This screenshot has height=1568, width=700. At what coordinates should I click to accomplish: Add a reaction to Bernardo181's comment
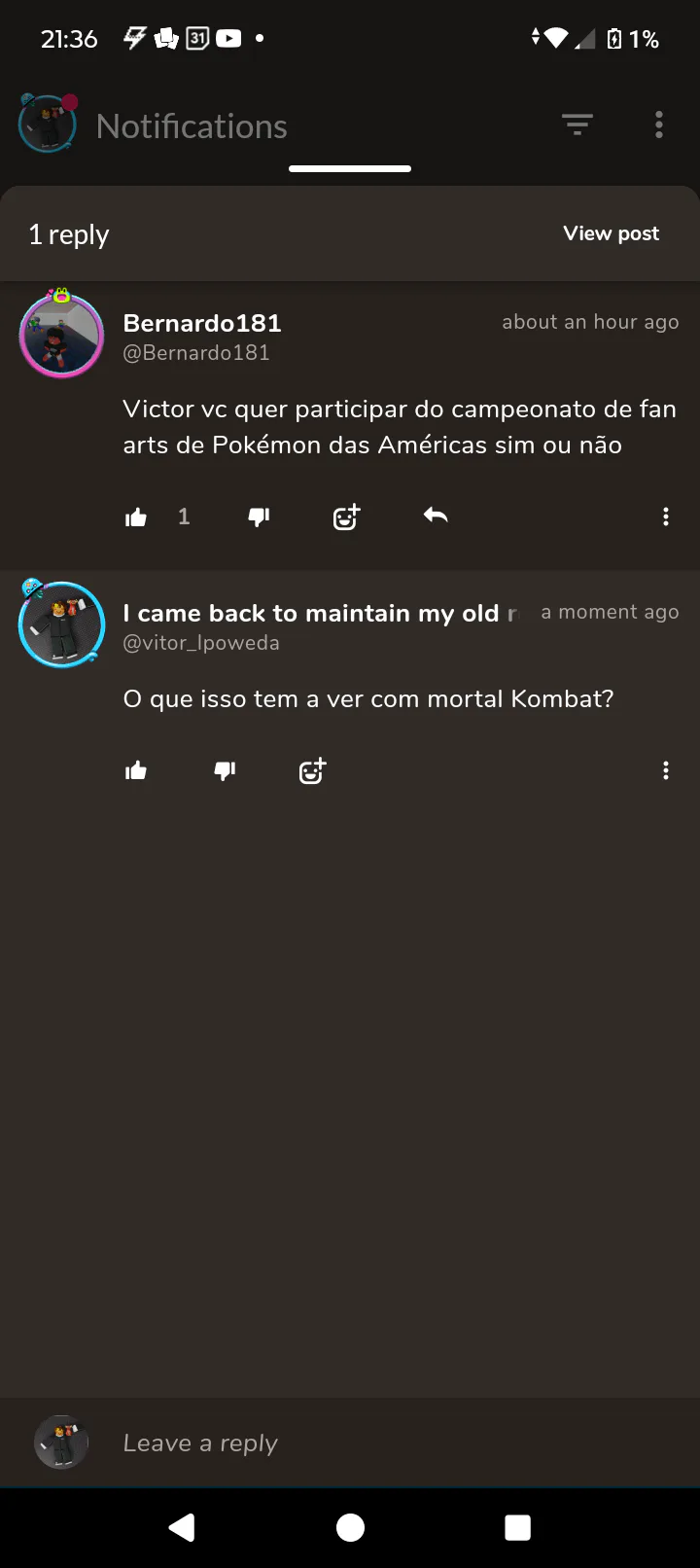coord(346,517)
